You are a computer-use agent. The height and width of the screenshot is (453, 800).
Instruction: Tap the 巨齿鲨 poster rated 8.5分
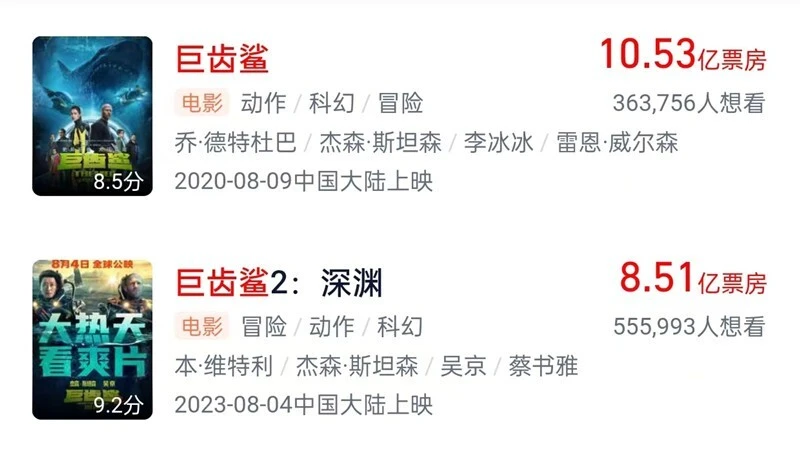coord(92,115)
